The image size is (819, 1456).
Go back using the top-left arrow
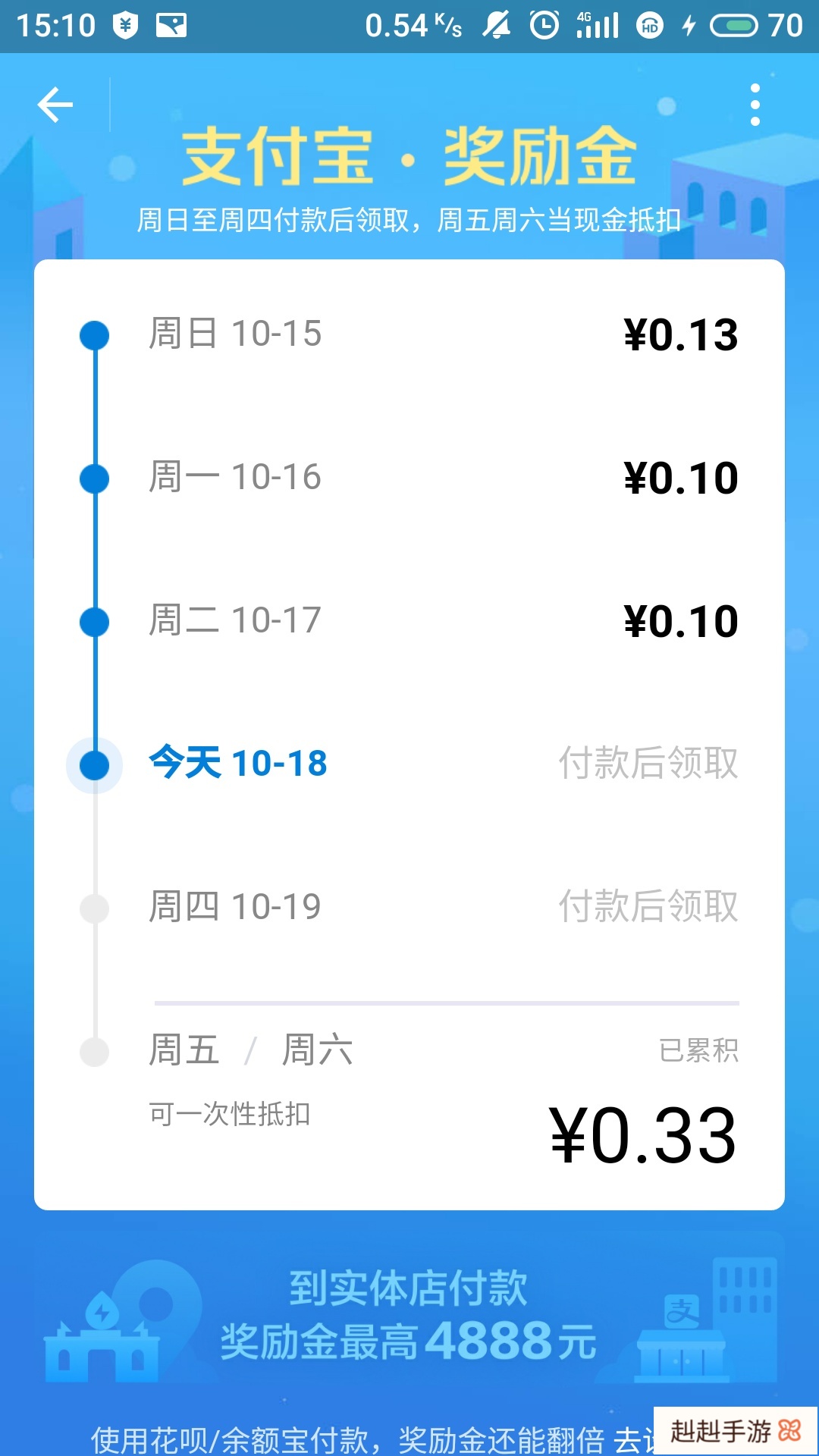(55, 105)
